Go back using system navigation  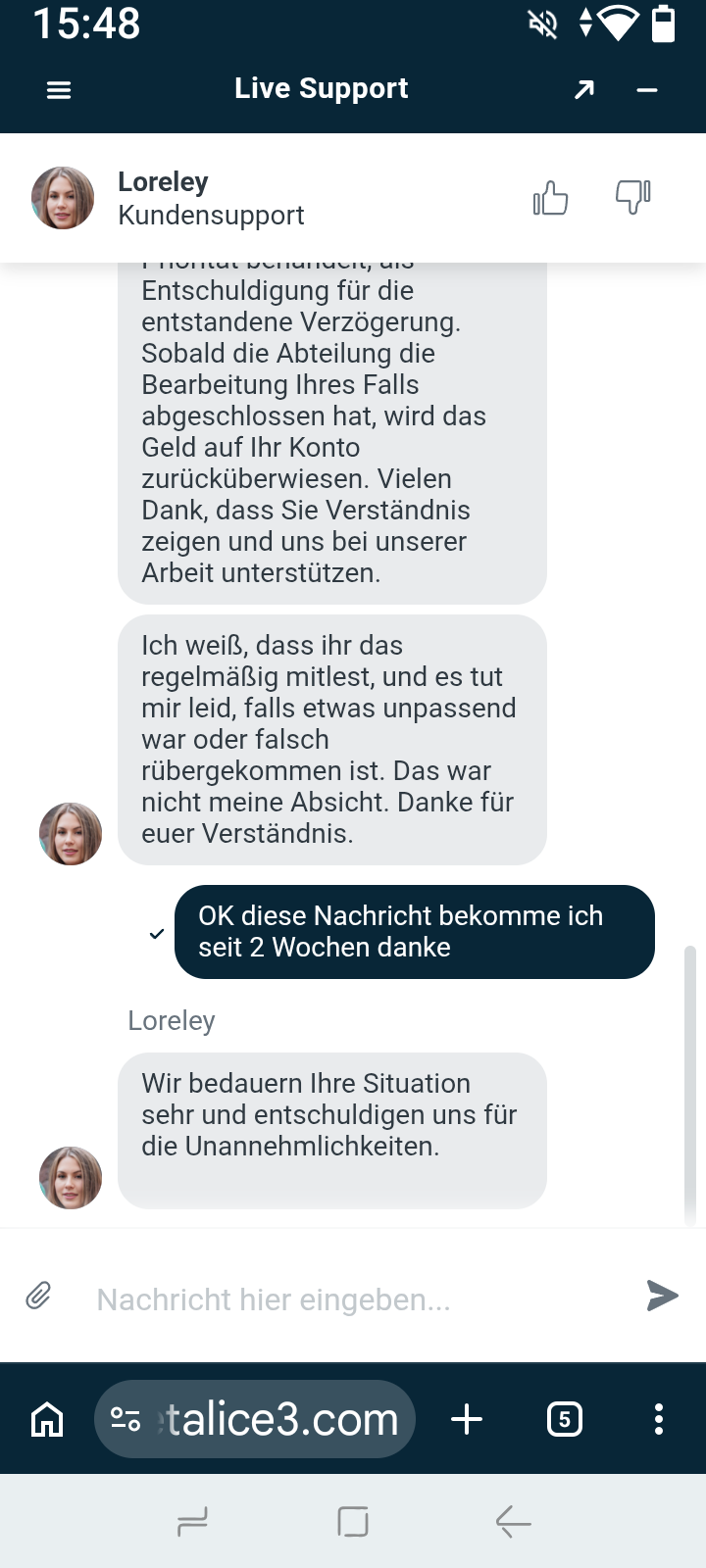tap(513, 1522)
